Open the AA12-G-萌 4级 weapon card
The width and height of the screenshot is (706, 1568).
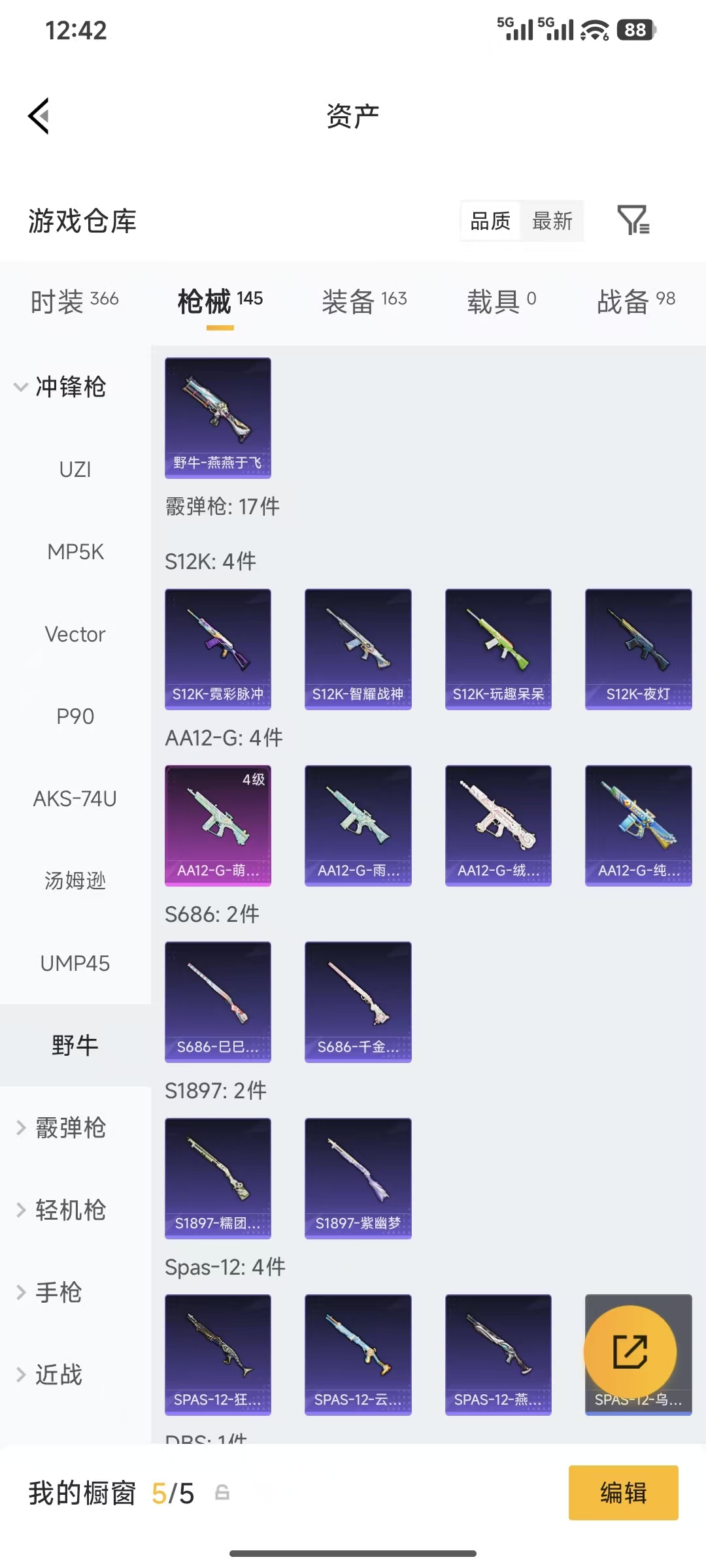[218, 825]
